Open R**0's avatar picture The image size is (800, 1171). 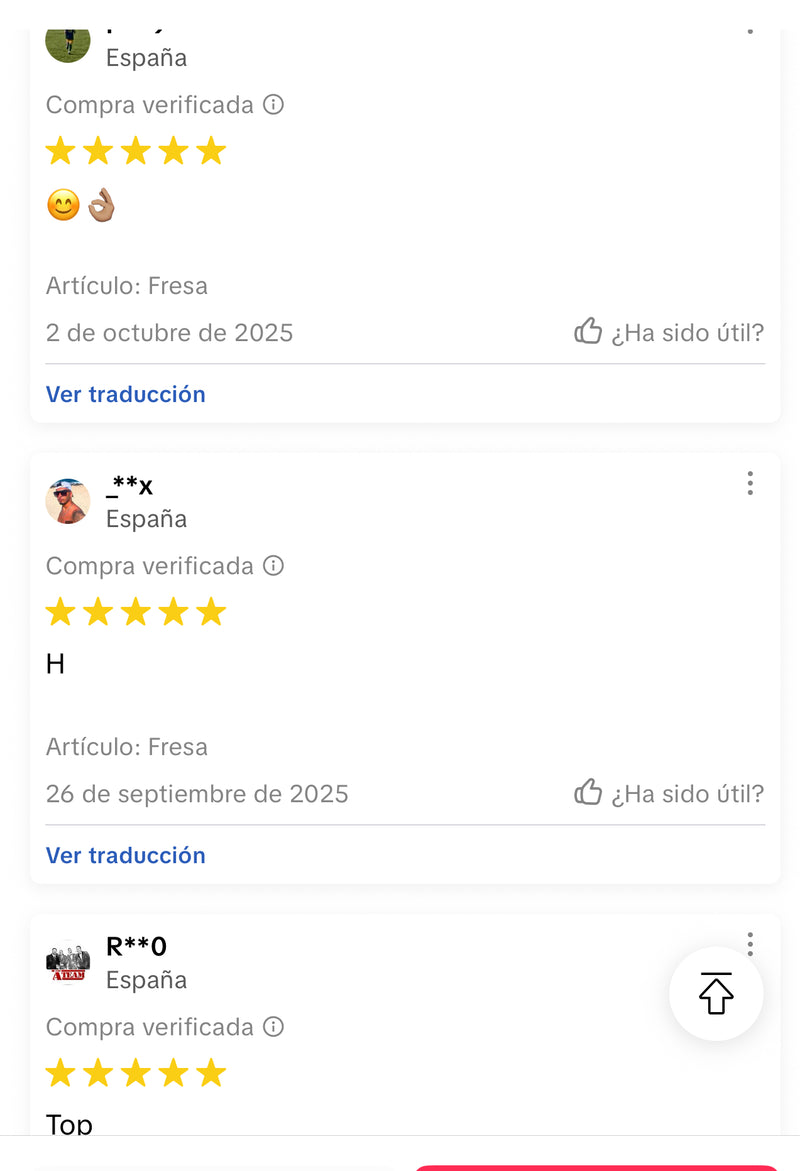point(67,961)
